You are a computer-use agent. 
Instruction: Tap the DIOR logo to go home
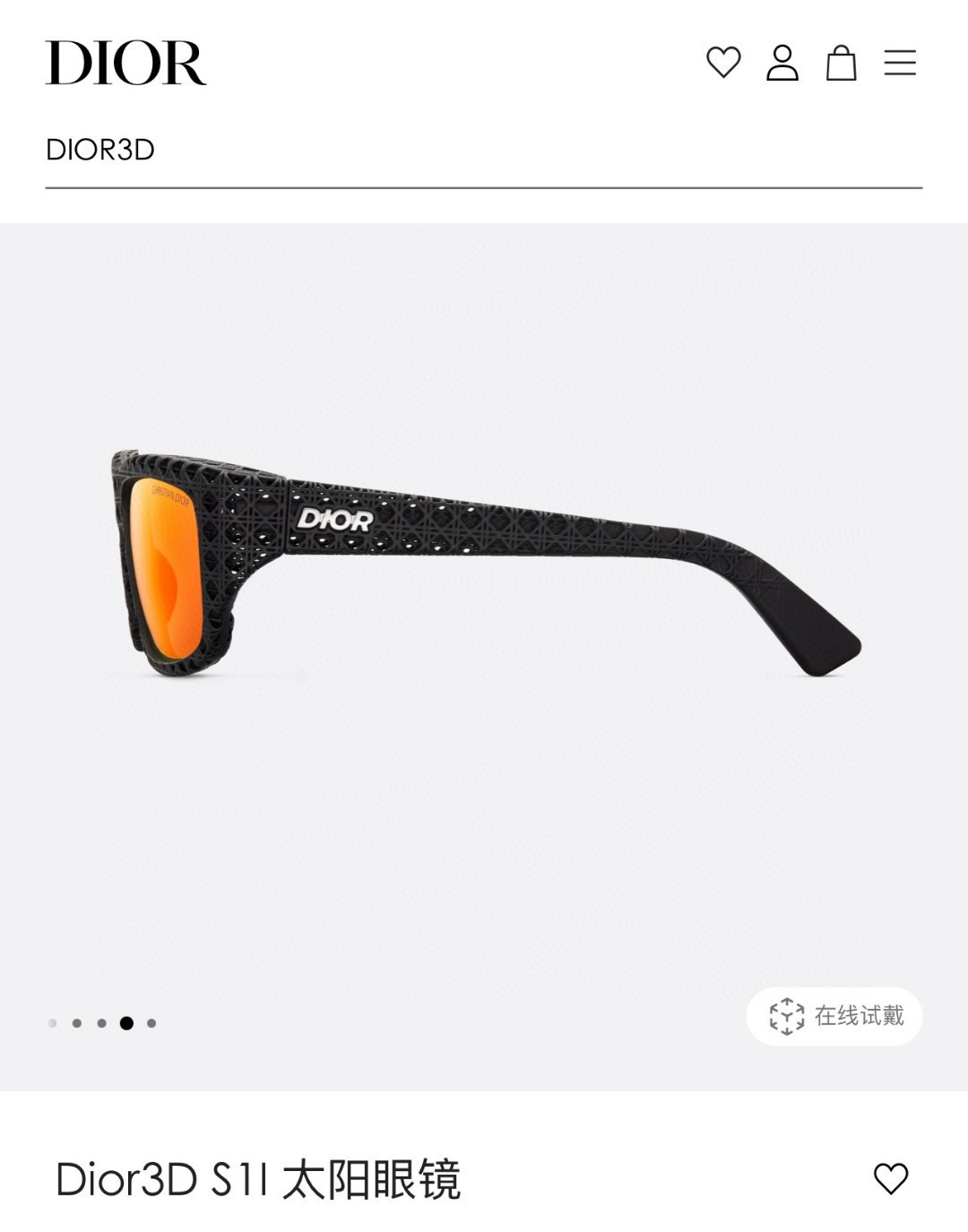point(125,63)
